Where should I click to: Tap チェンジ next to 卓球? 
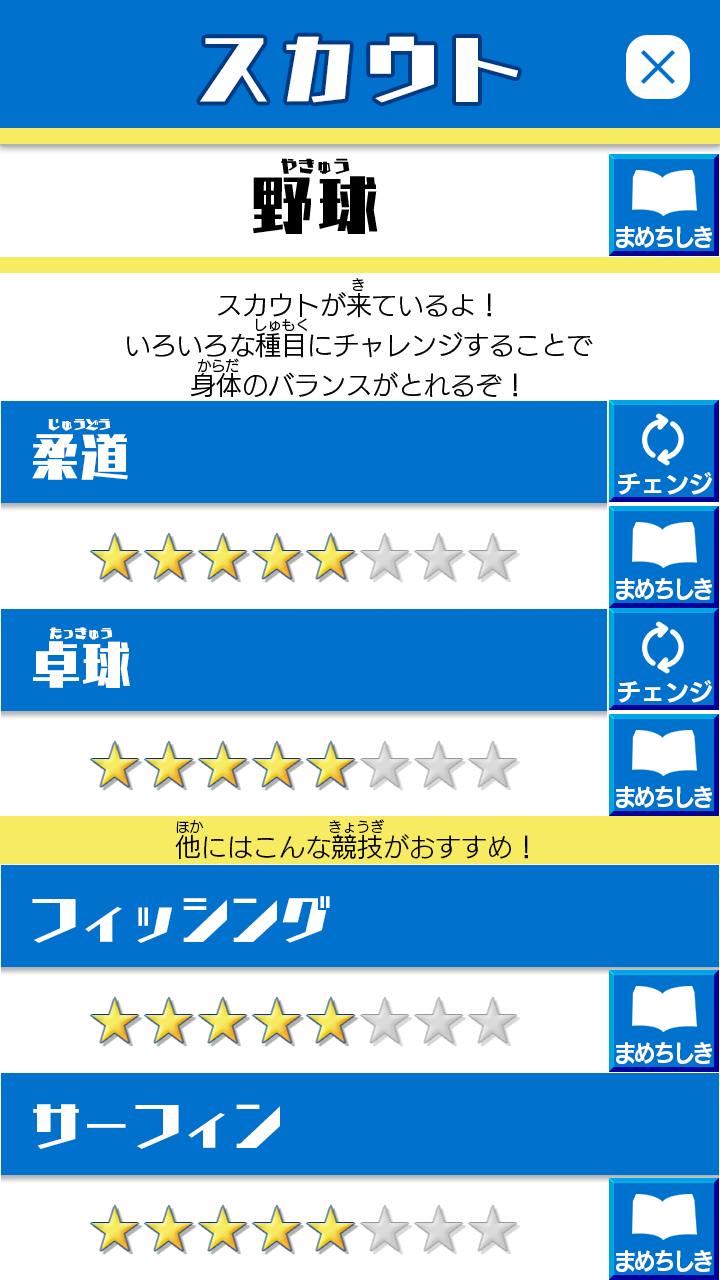pyautogui.click(x=664, y=660)
